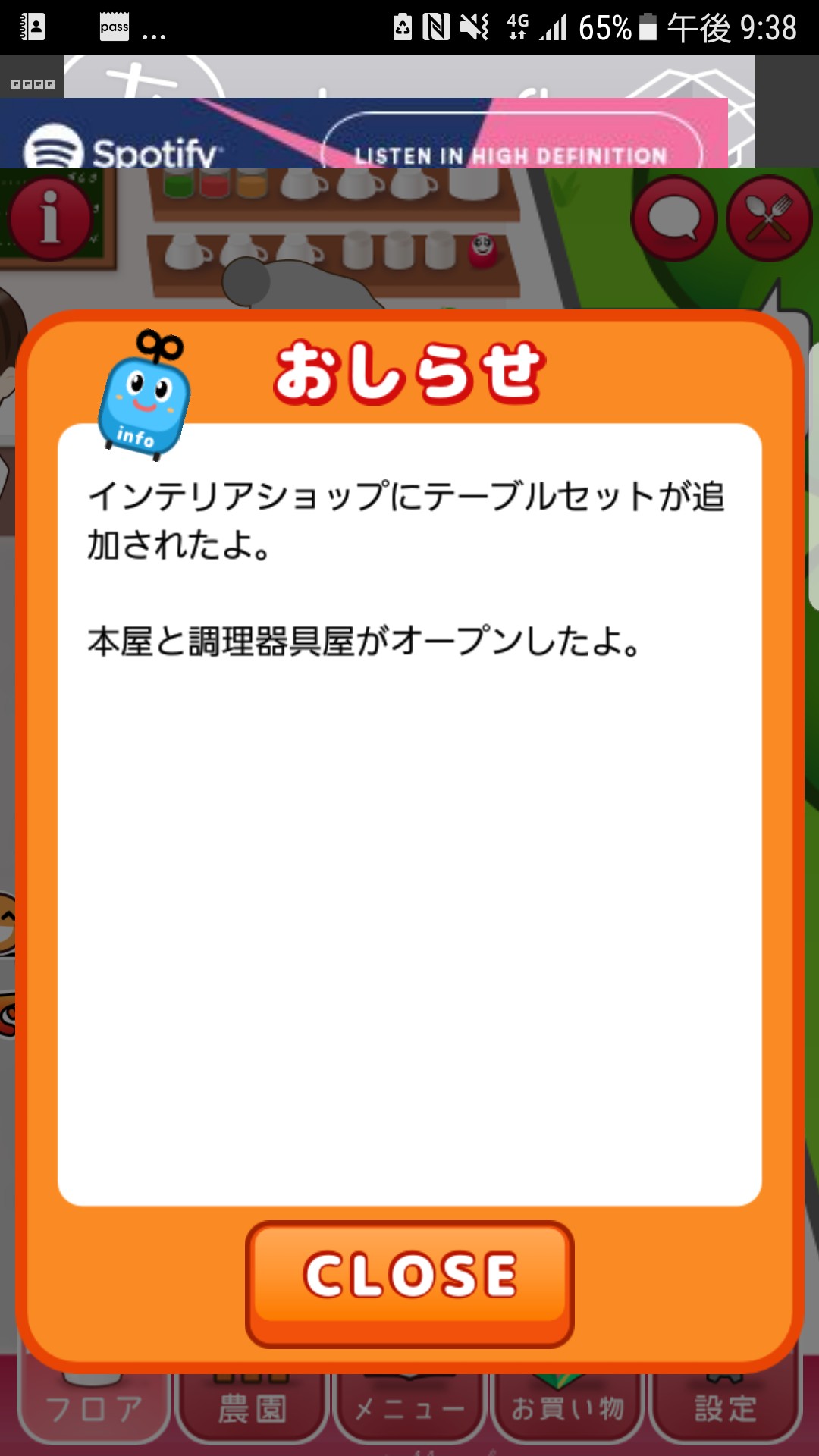Tap the red info icon
Image resolution: width=819 pixels, height=1456 pixels.
coord(50,219)
